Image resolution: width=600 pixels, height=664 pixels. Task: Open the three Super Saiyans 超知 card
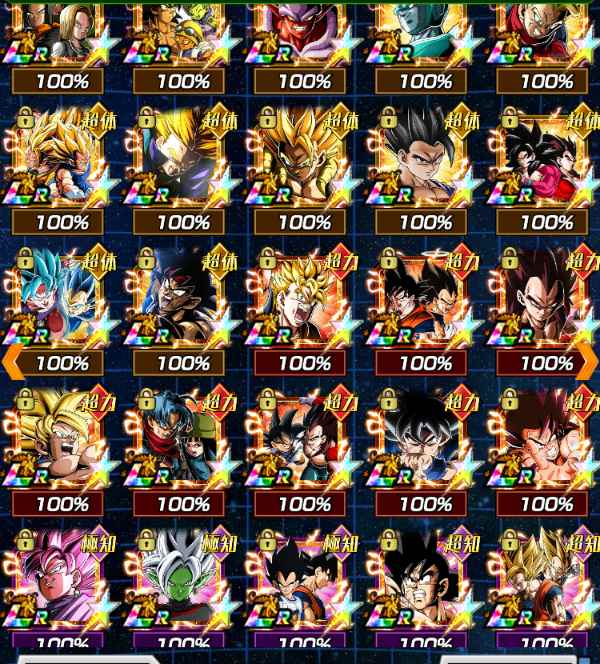[546, 580]
